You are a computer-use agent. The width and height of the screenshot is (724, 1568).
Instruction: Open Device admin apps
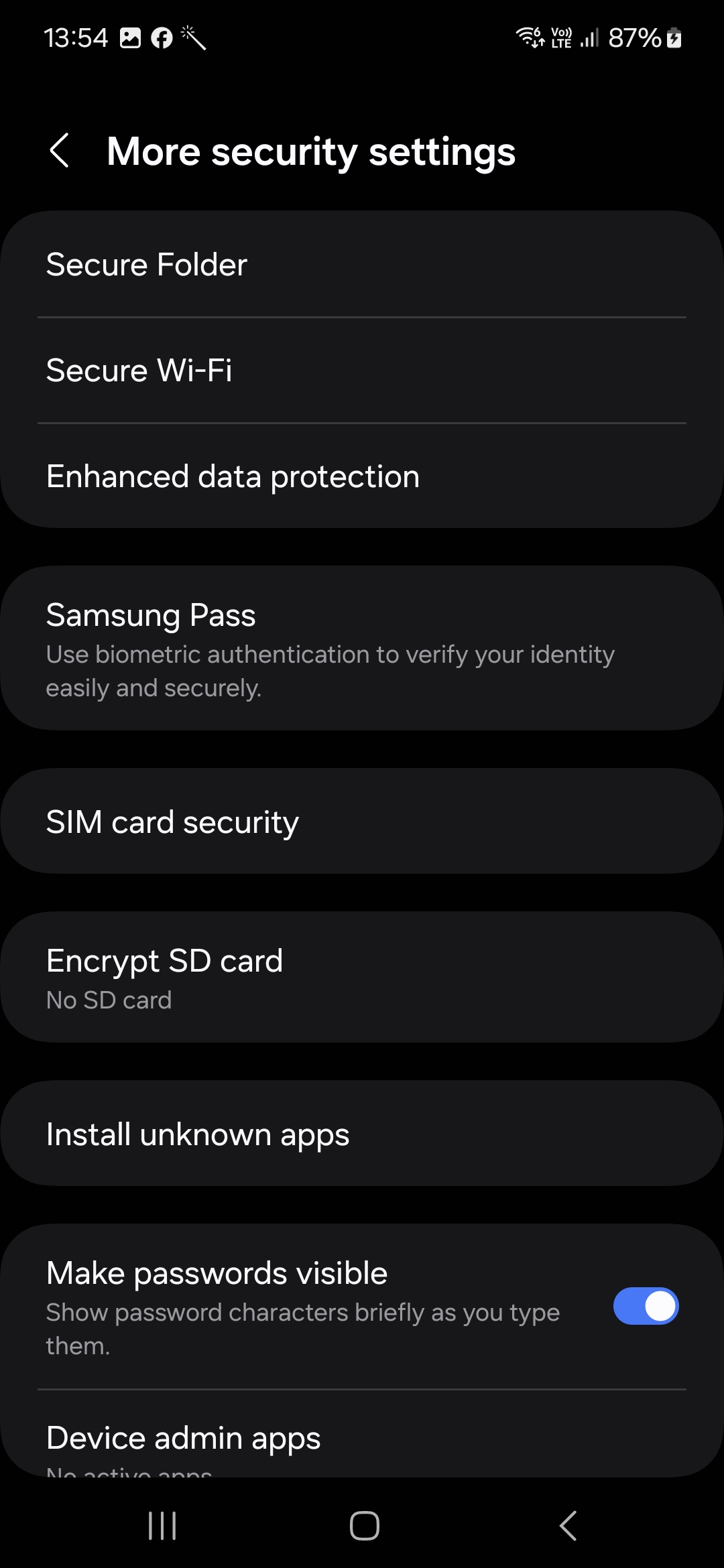(362, 1441)
